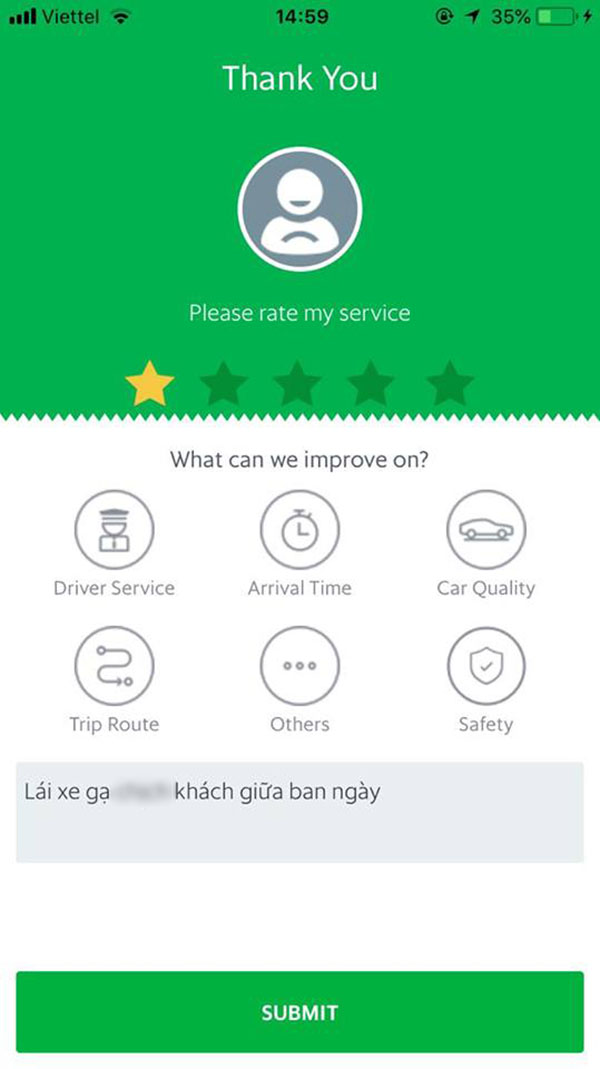Edit the comment text box
600x1069 pixels.
pos(299,812)
